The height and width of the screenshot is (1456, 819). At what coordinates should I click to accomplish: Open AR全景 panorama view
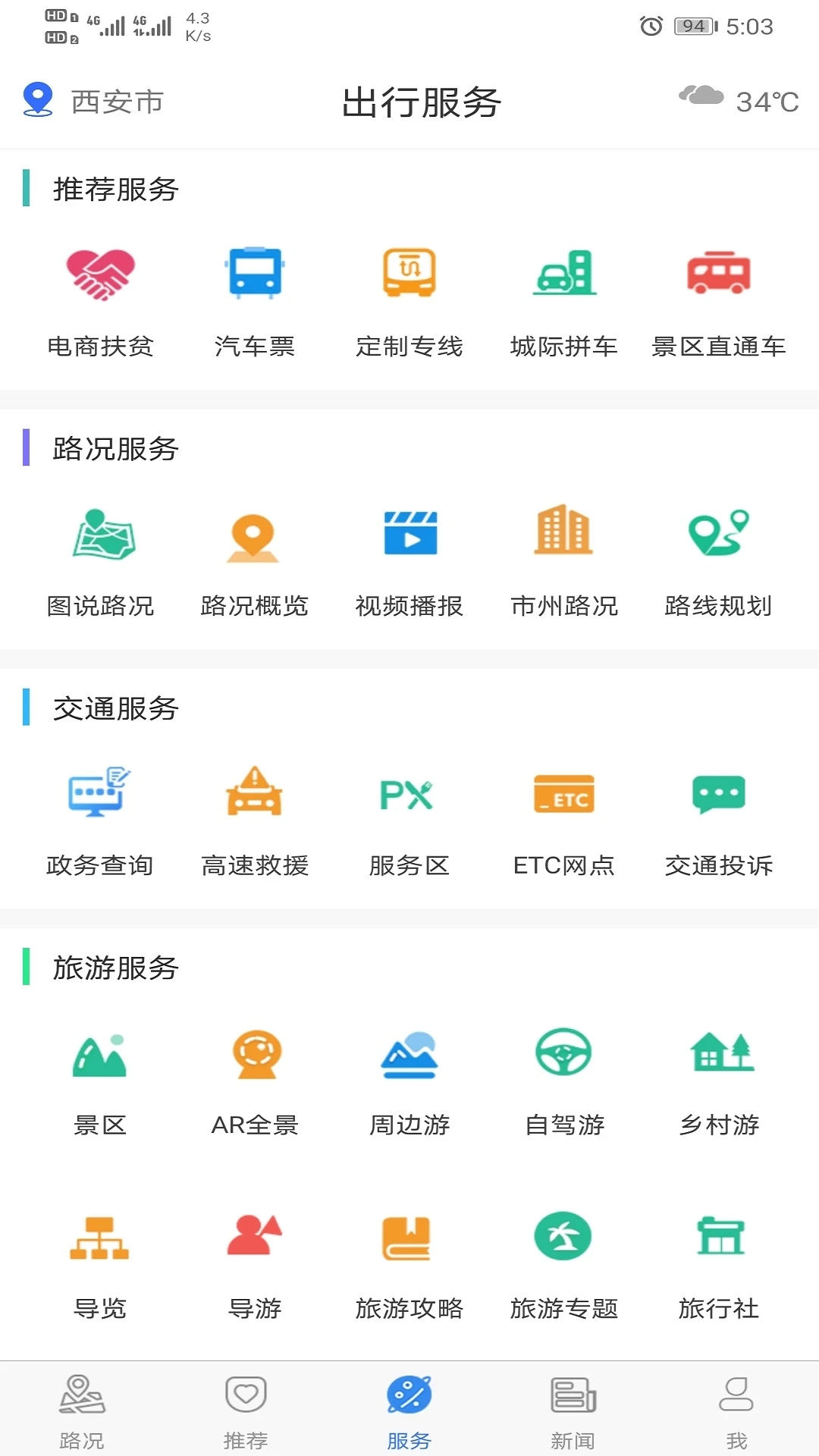tap(255, 1080)
